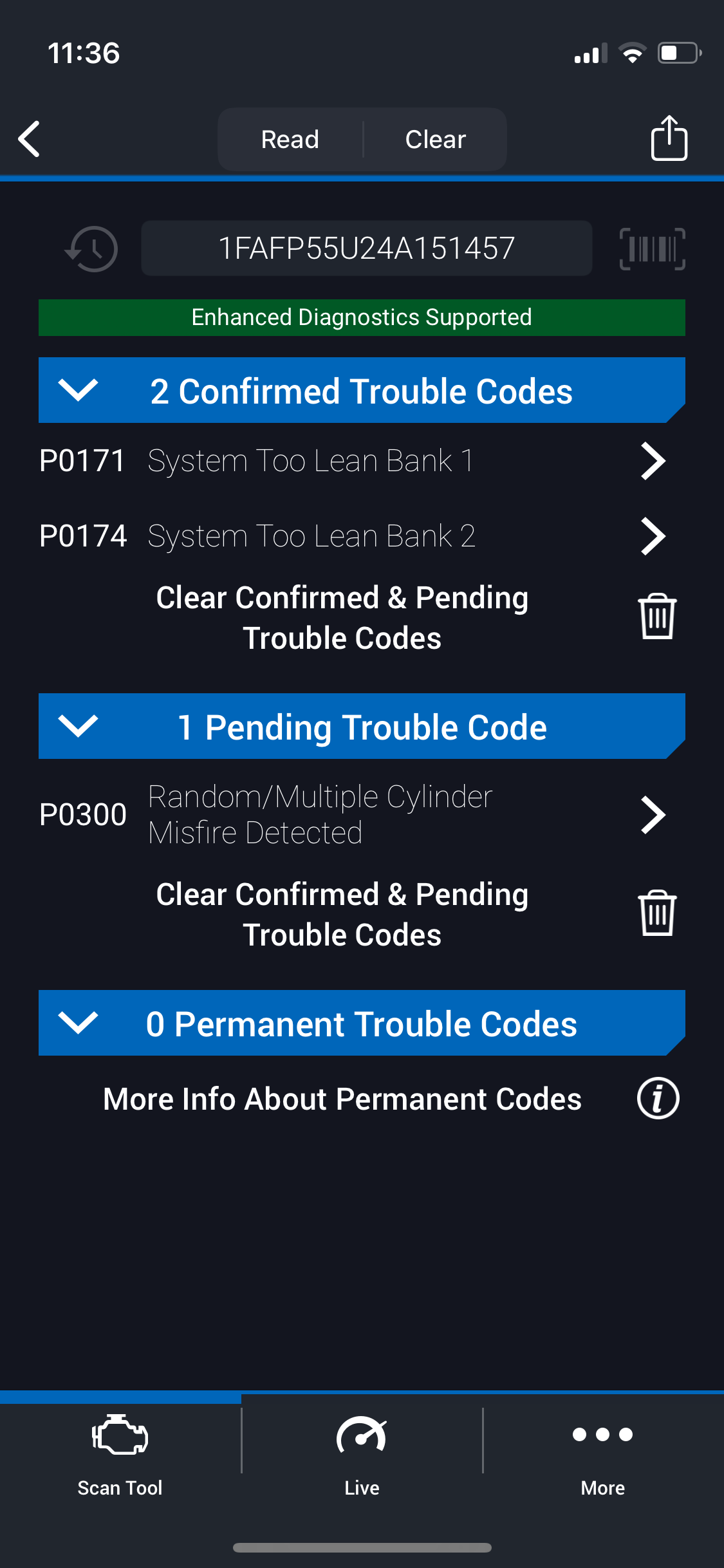Collapse the Permanent Trouble Codes section

[x=362, y=1023]
